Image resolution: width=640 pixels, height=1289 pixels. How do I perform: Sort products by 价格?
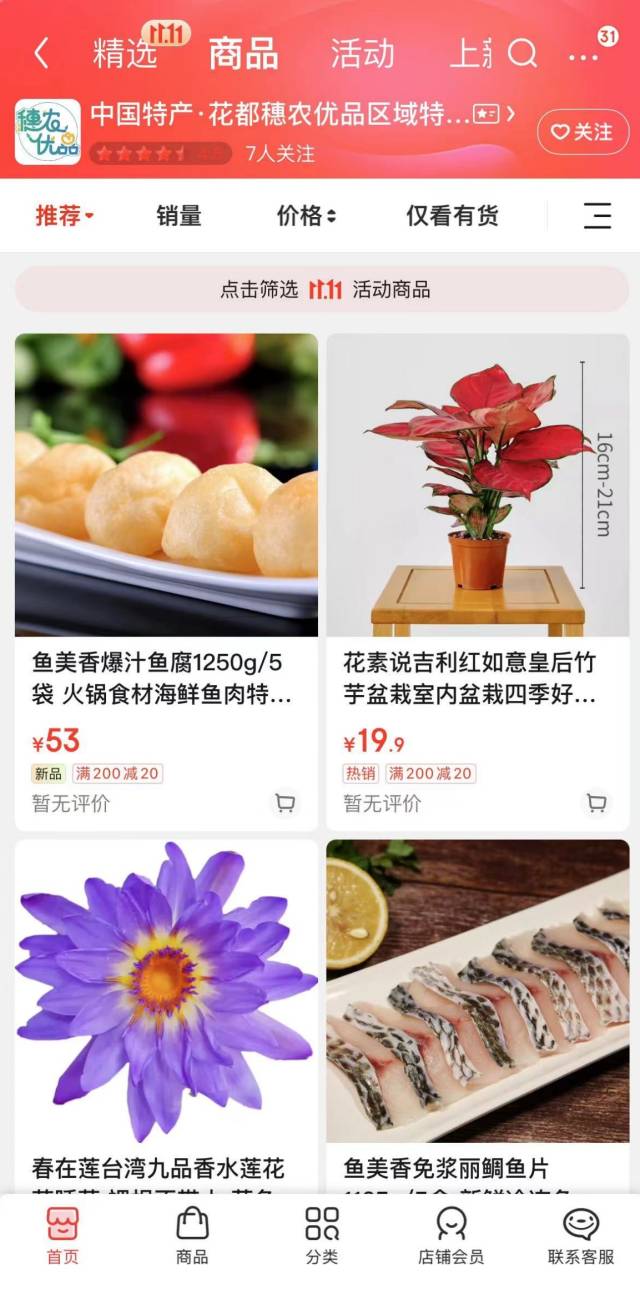(x=305, y=216)
